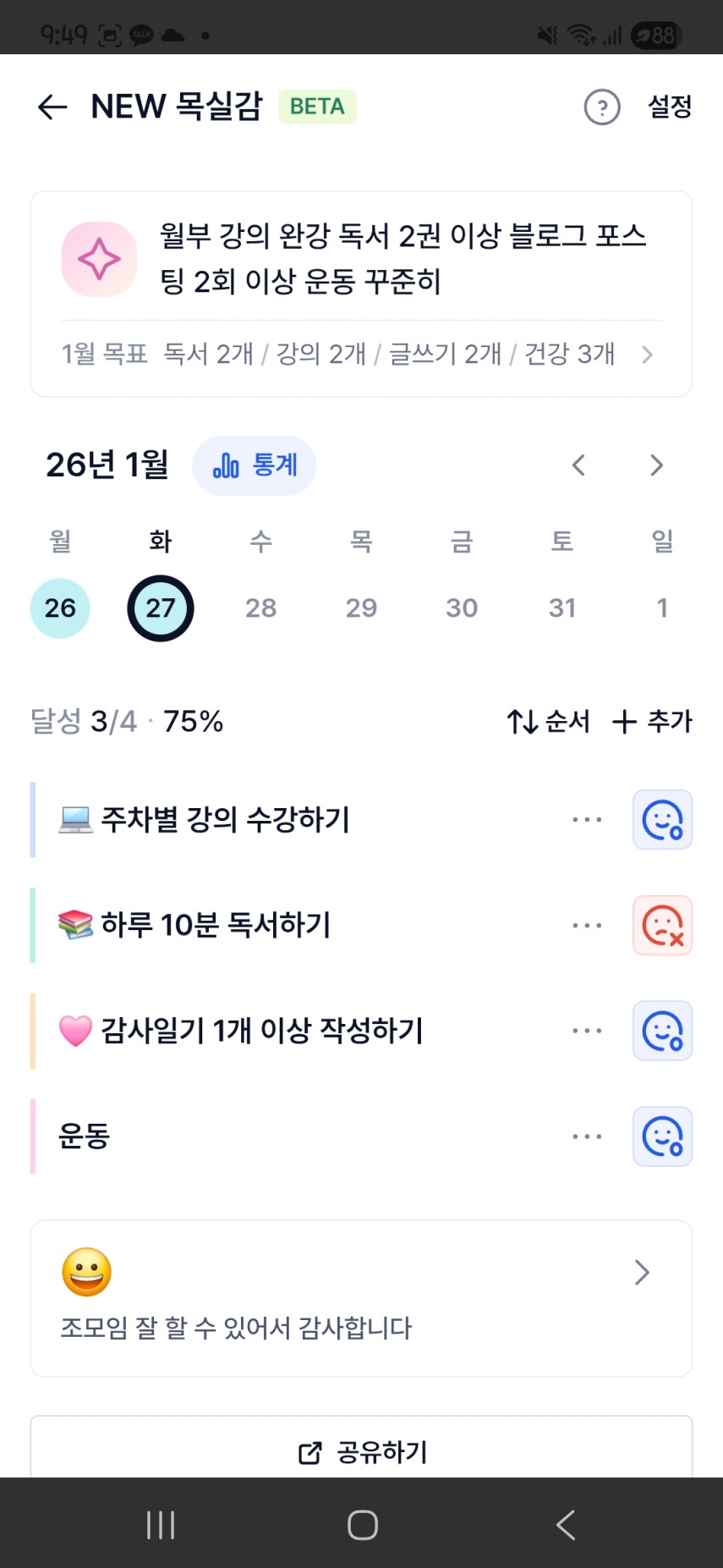Tap 공유하기 to share
Viewport: 723px width, 1568px height.
(362, 1452)
